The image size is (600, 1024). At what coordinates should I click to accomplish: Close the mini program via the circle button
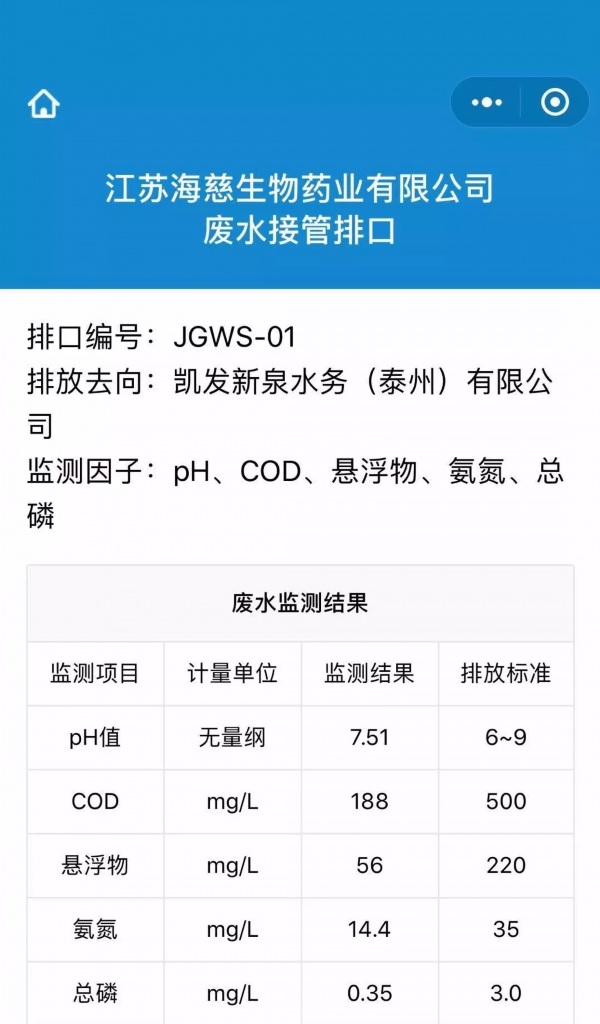(554, 102)
